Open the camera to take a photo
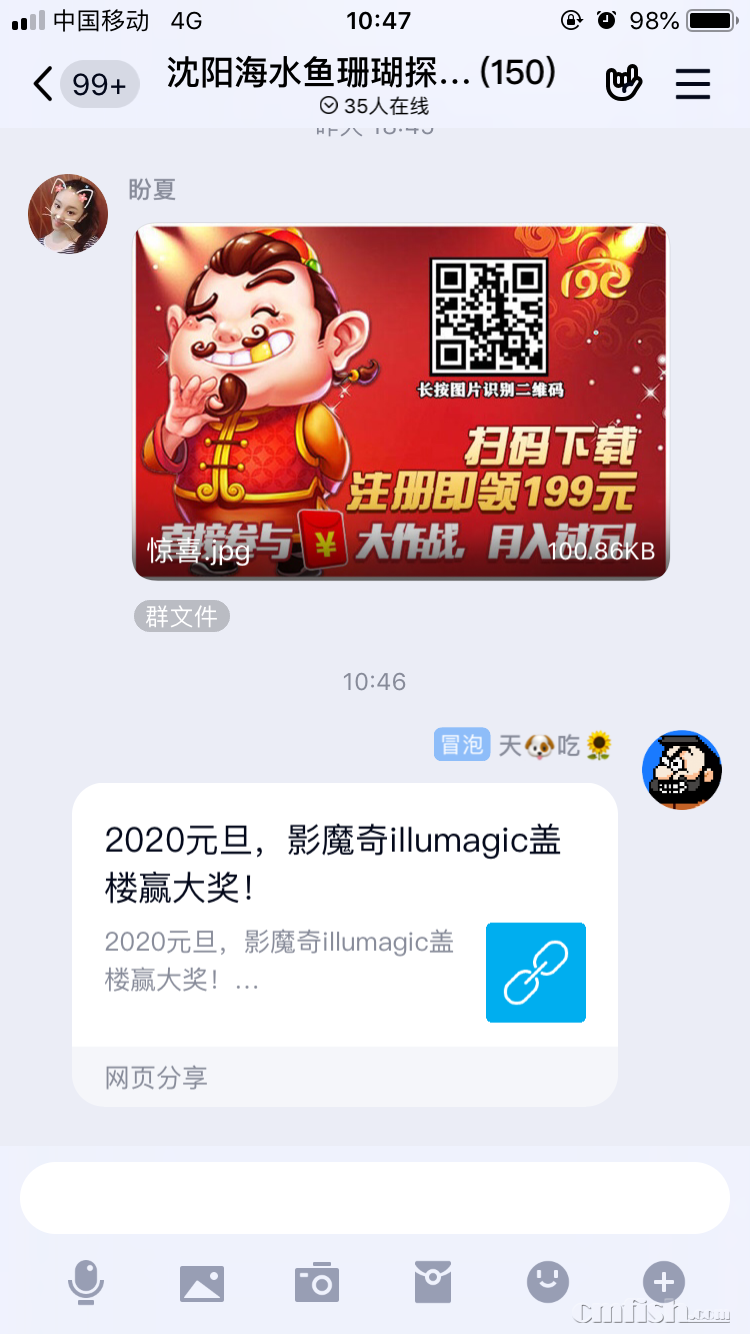Screen dimensions: 750x1334 317,1282
